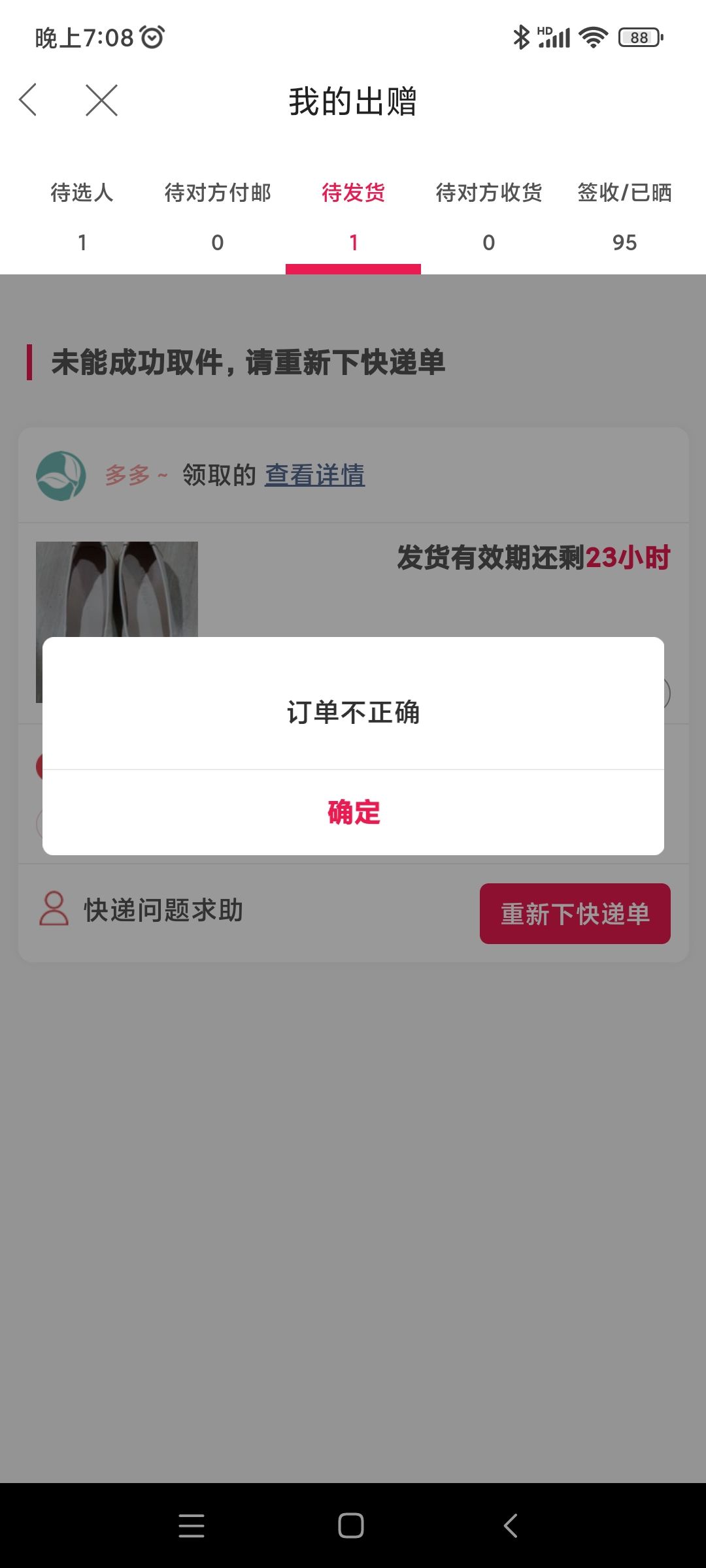706x1568 pixels.
Task: Confirm the 订单不正确 dialog with 确定
Action: (x=353, y=812)
